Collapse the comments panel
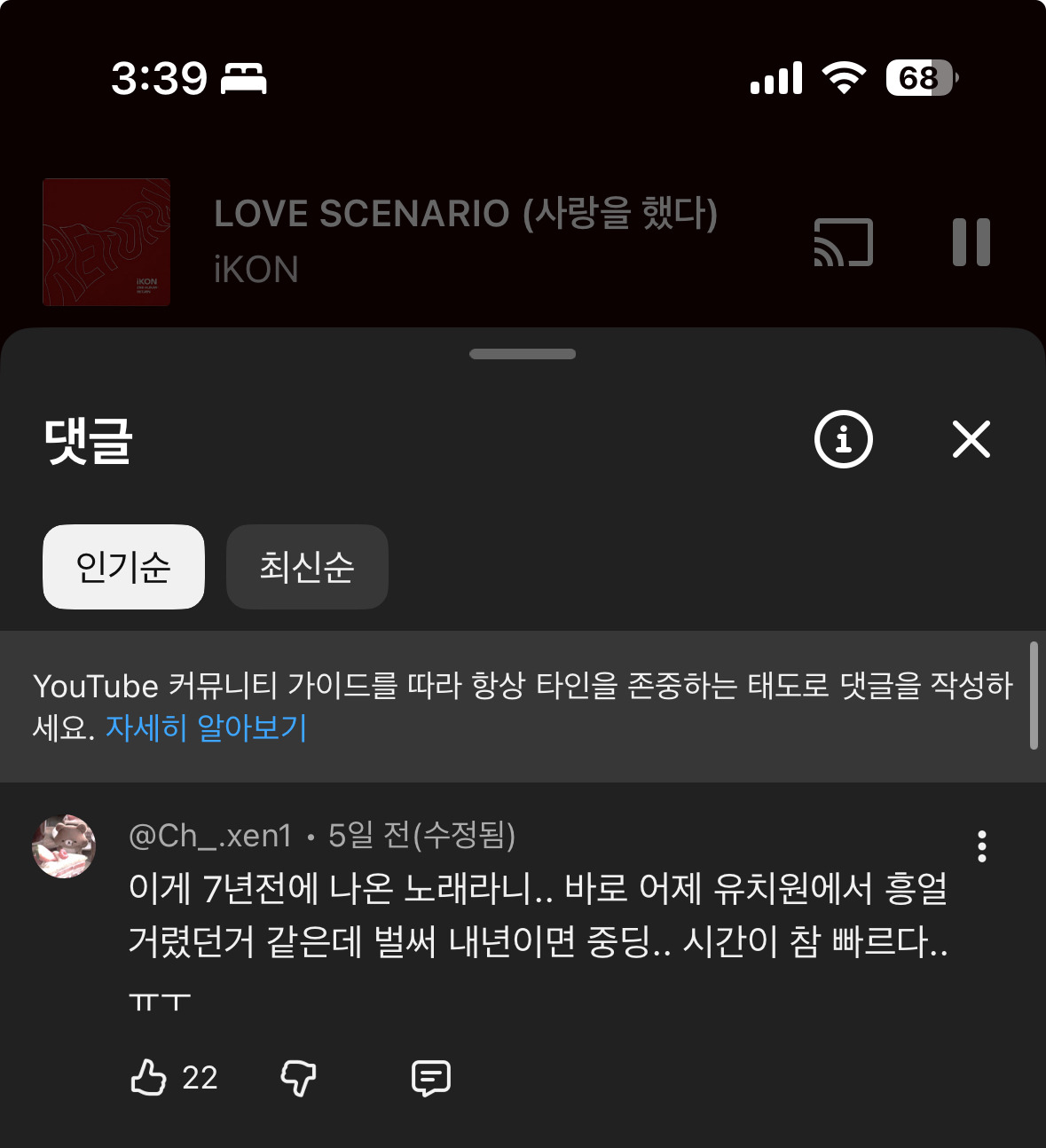Screen dimensions: 1046x1148 [971, 439]
